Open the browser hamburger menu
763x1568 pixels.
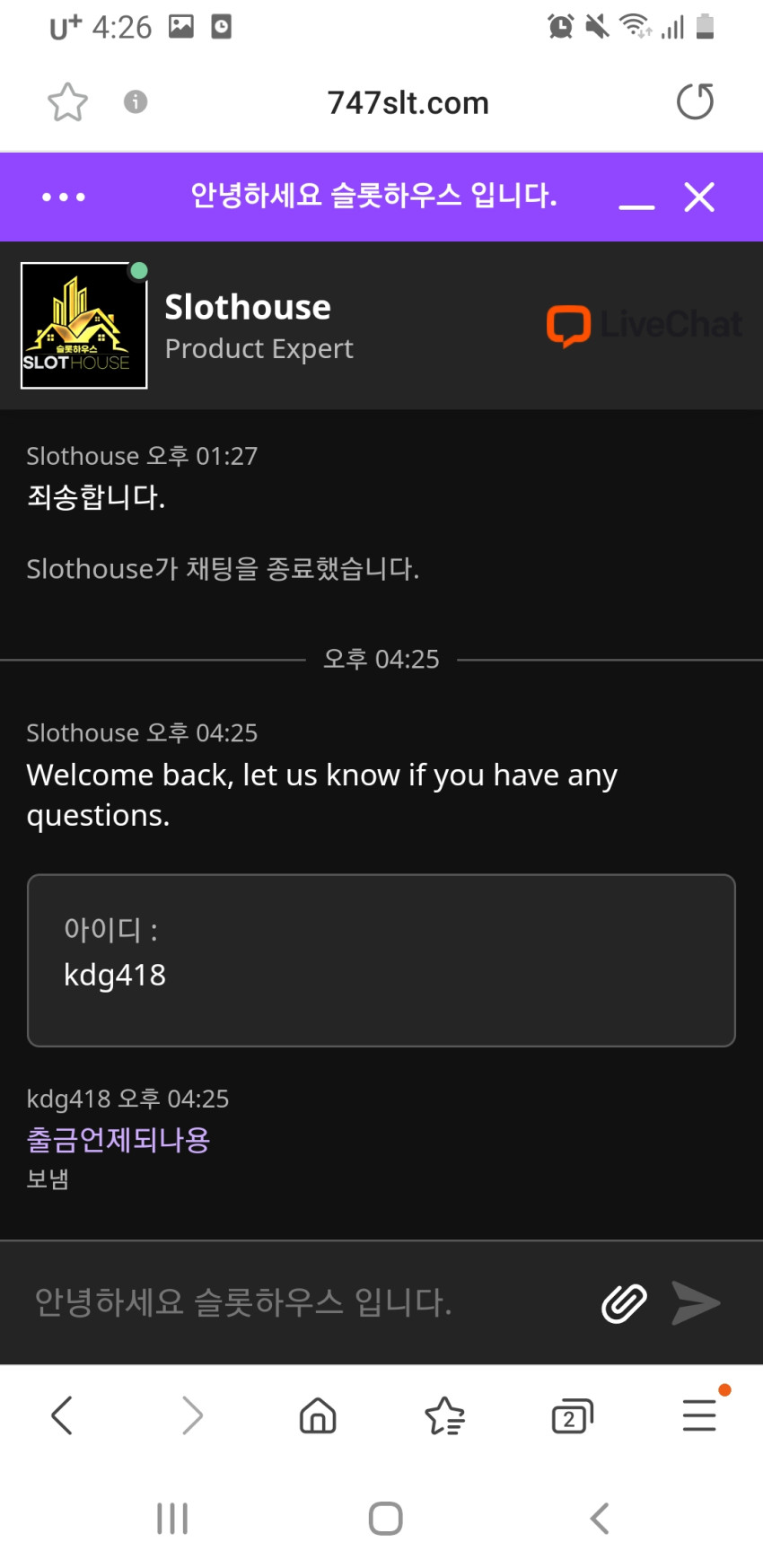tap(699, 1415)
